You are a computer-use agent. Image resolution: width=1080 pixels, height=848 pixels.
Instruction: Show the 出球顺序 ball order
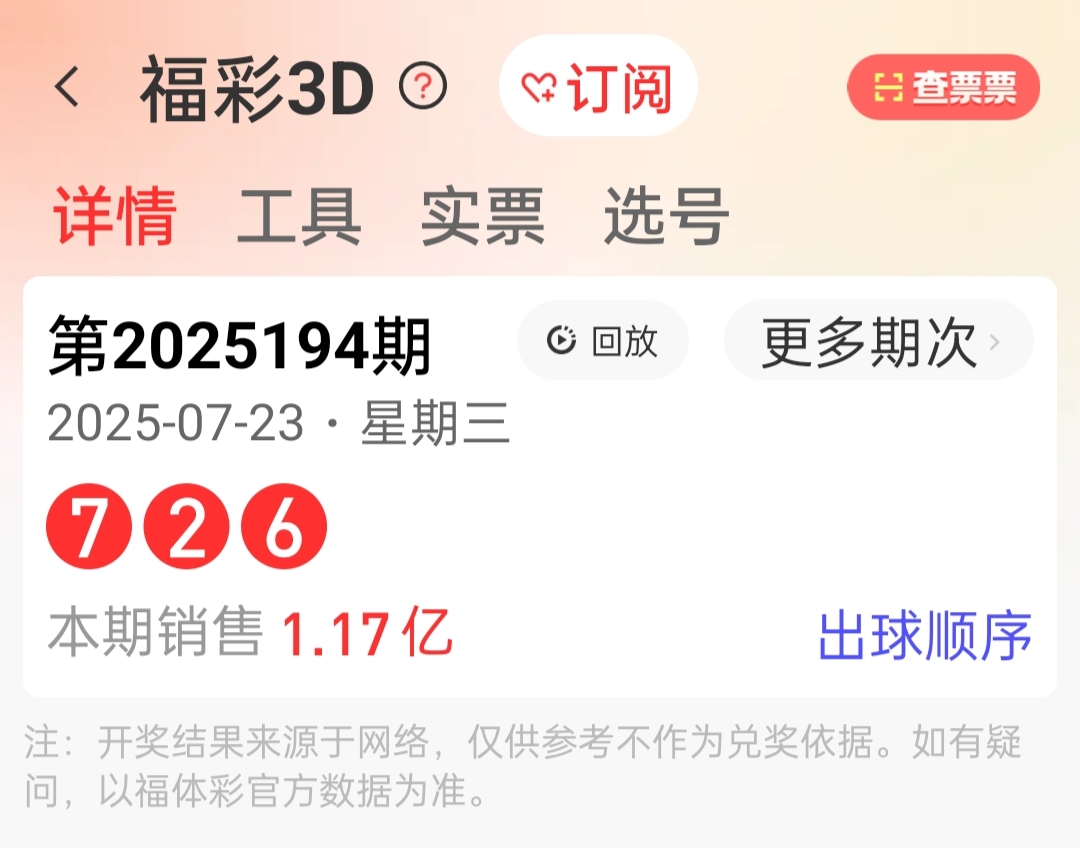[924, 635]
